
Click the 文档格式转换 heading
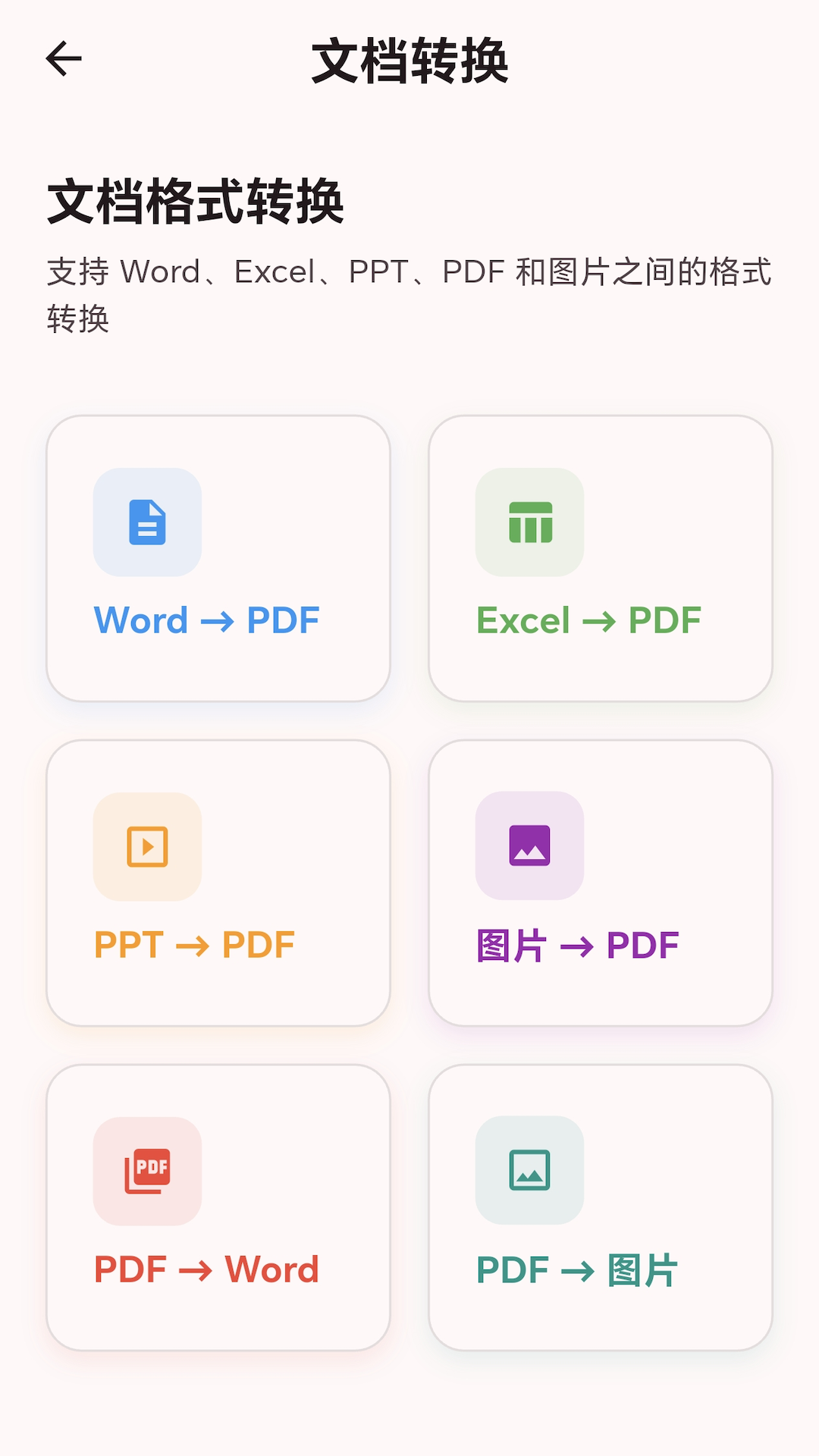click(x=196, y=199)
